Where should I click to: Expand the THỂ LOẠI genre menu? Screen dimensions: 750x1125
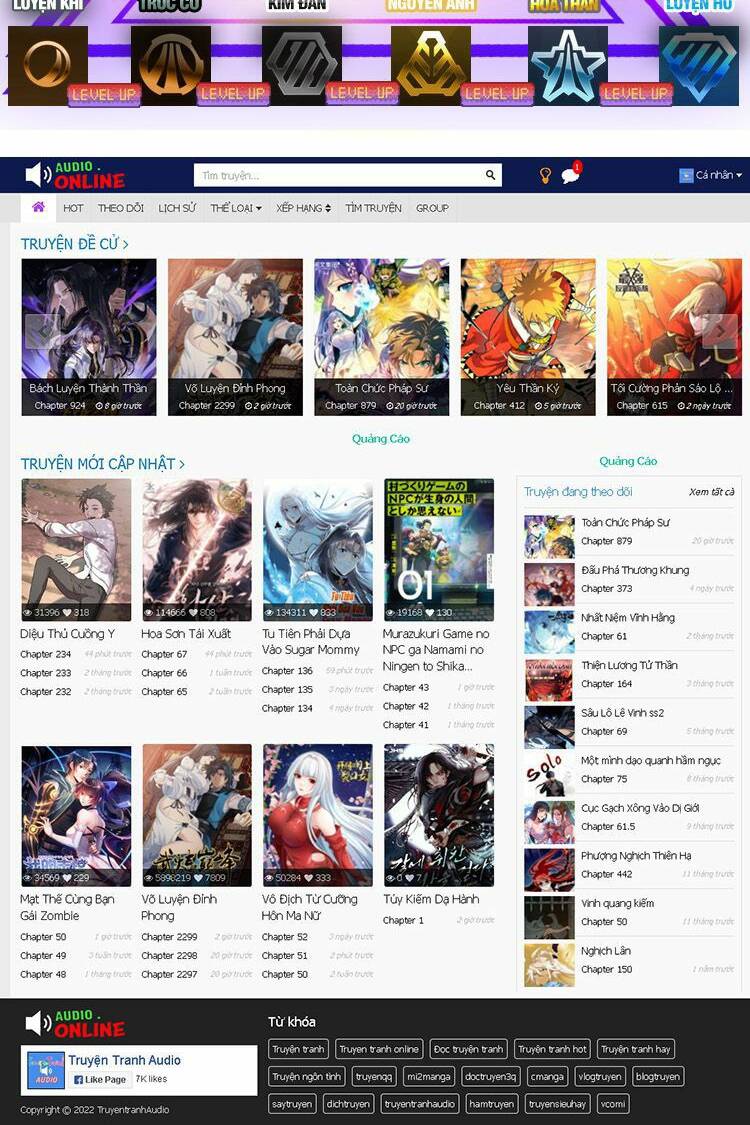coord(236,208)
